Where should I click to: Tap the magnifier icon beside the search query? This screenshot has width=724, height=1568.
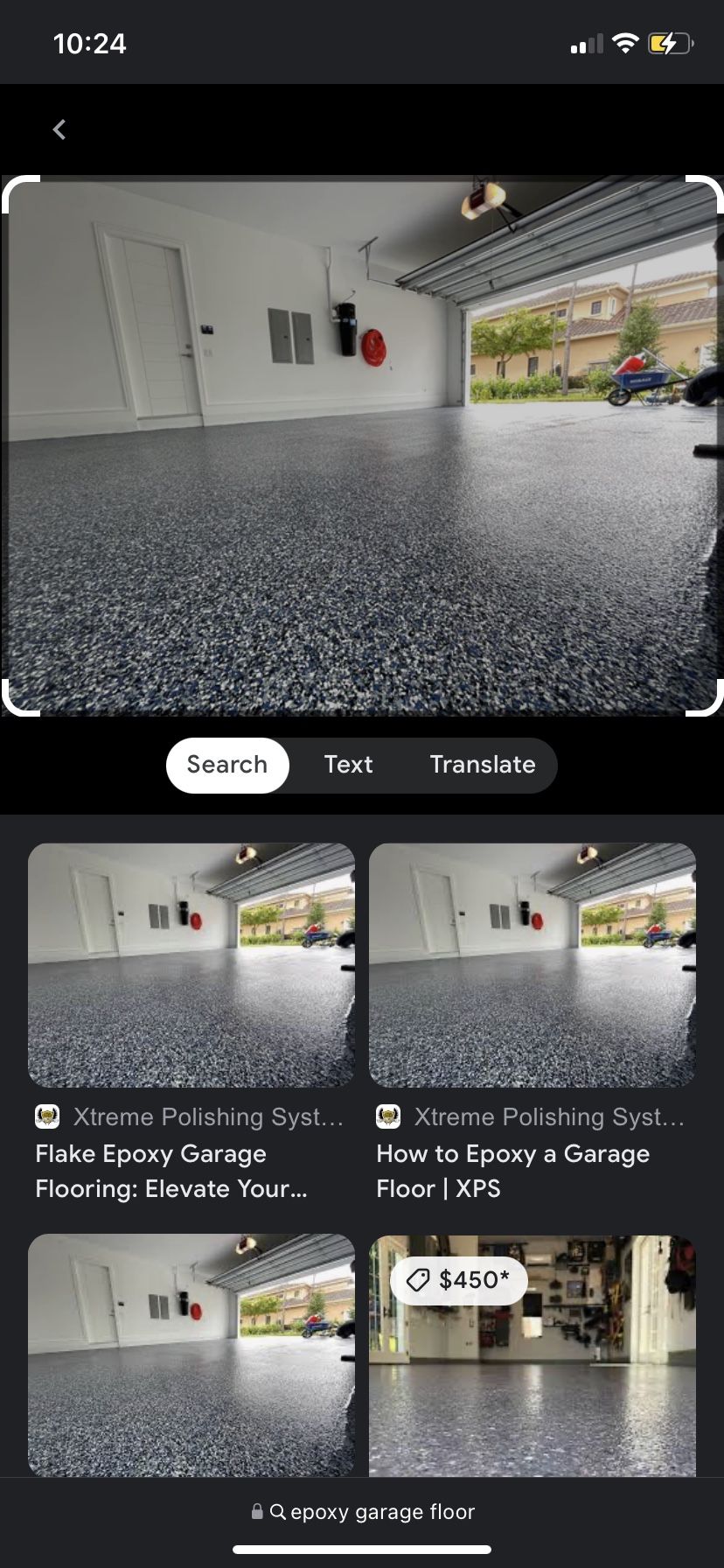tap(277, 1511)
